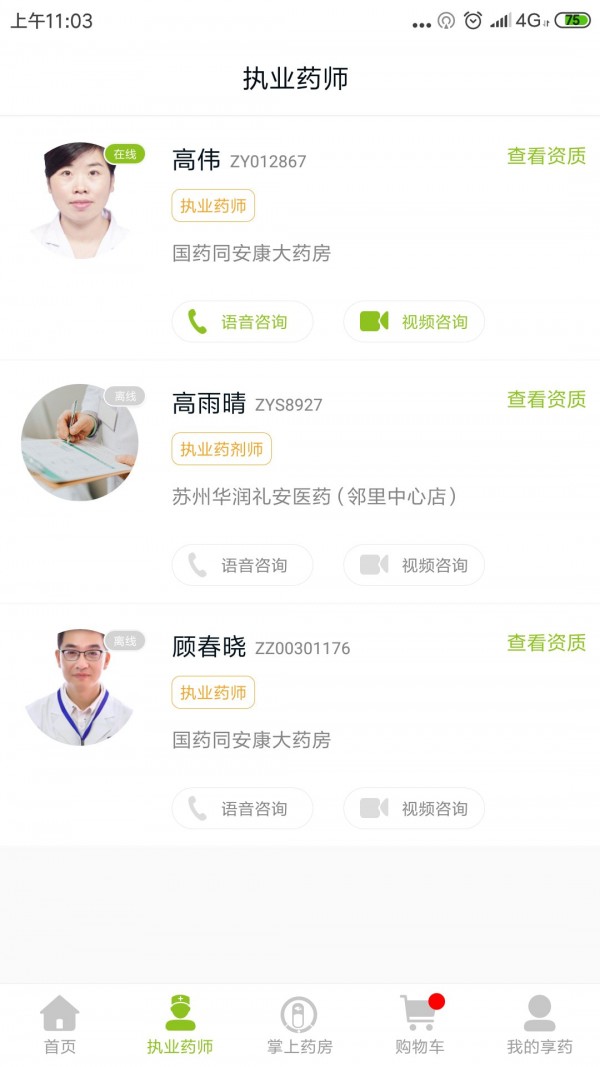Switch to the 掌上药房 tab
The image size is (600, 1067).
pos(299,1025)
